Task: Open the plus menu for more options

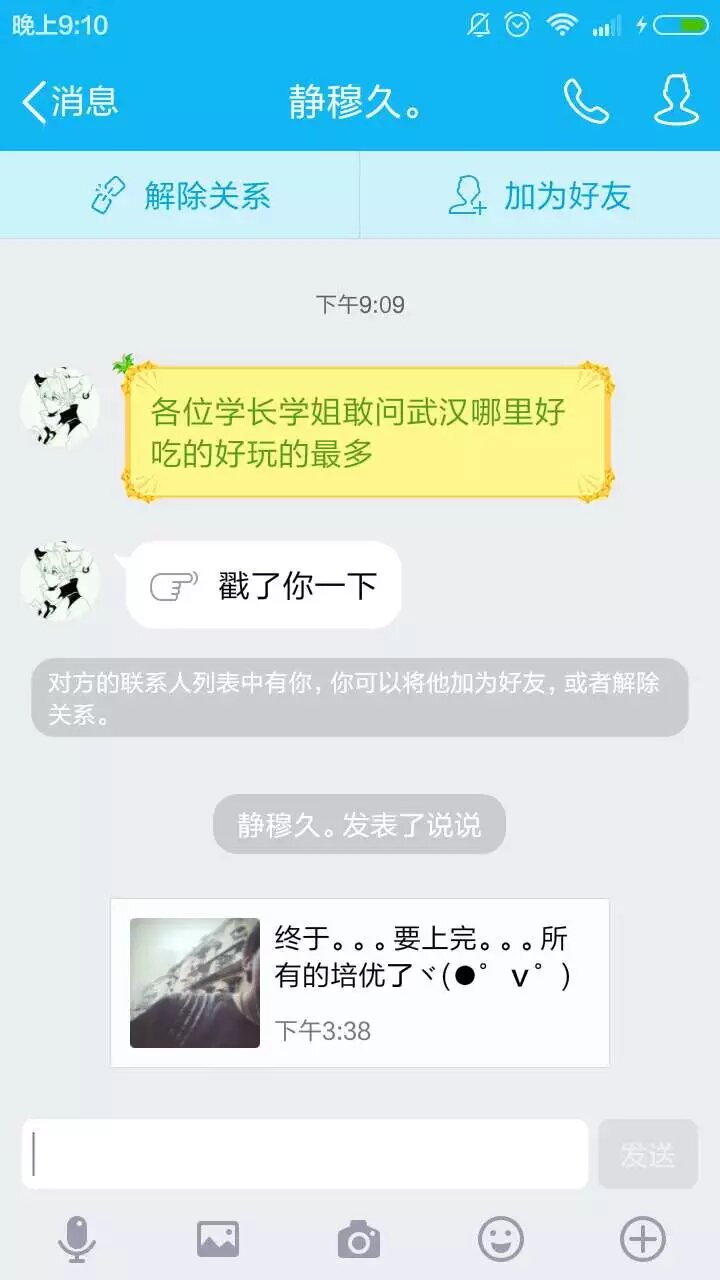Action: (x=642, y=1240)
